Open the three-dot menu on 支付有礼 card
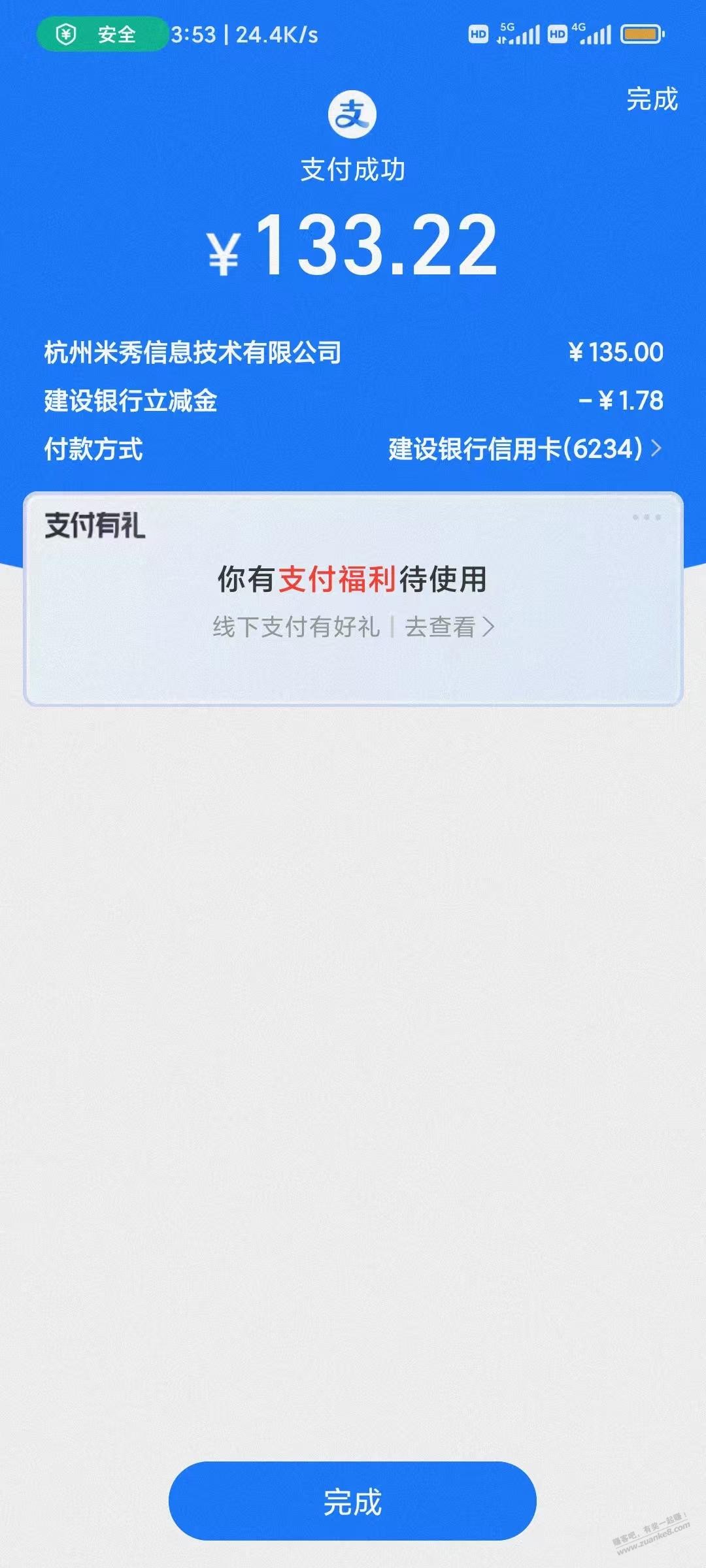Screen dimensions: 706x1568 click(647, 517)
